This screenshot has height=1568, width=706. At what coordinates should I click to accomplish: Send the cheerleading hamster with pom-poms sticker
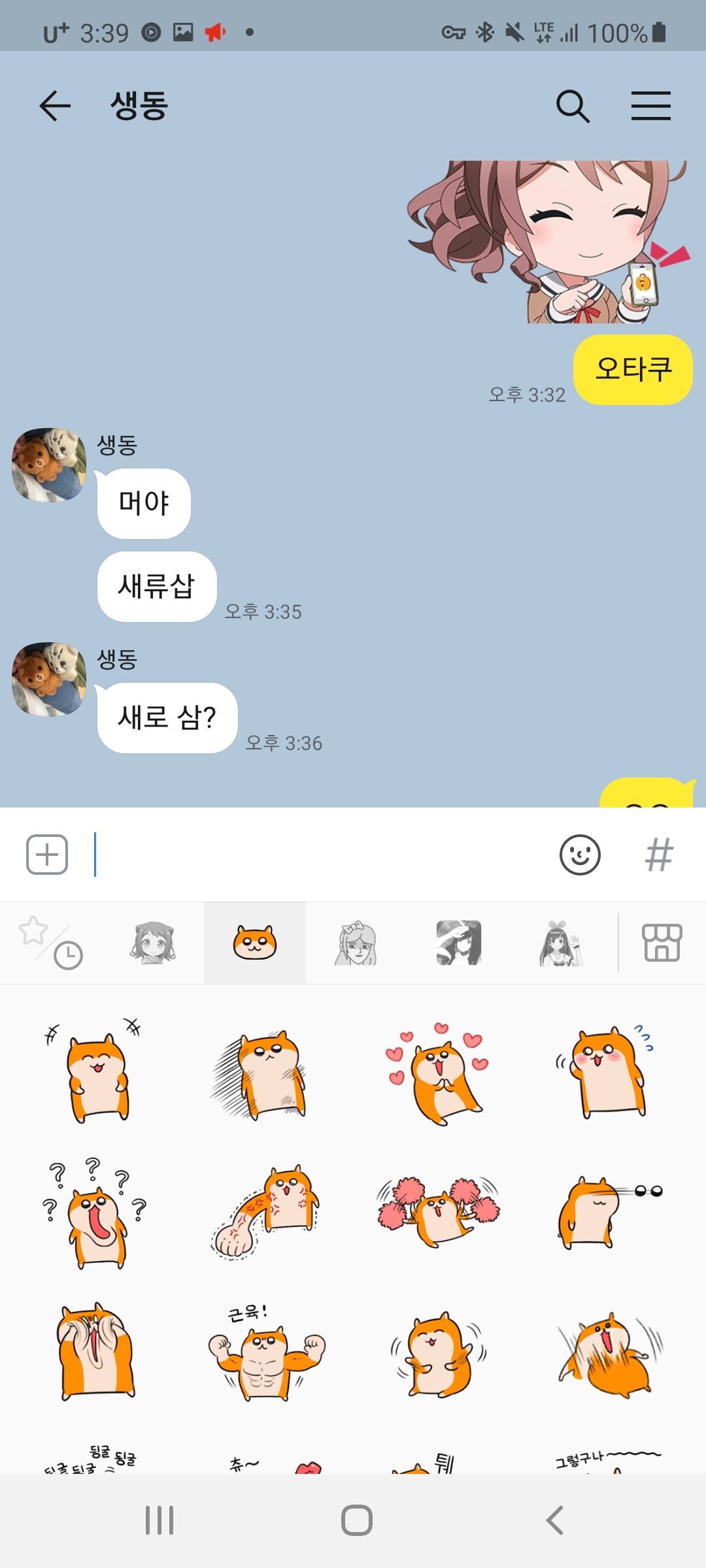coord(438,1212)
